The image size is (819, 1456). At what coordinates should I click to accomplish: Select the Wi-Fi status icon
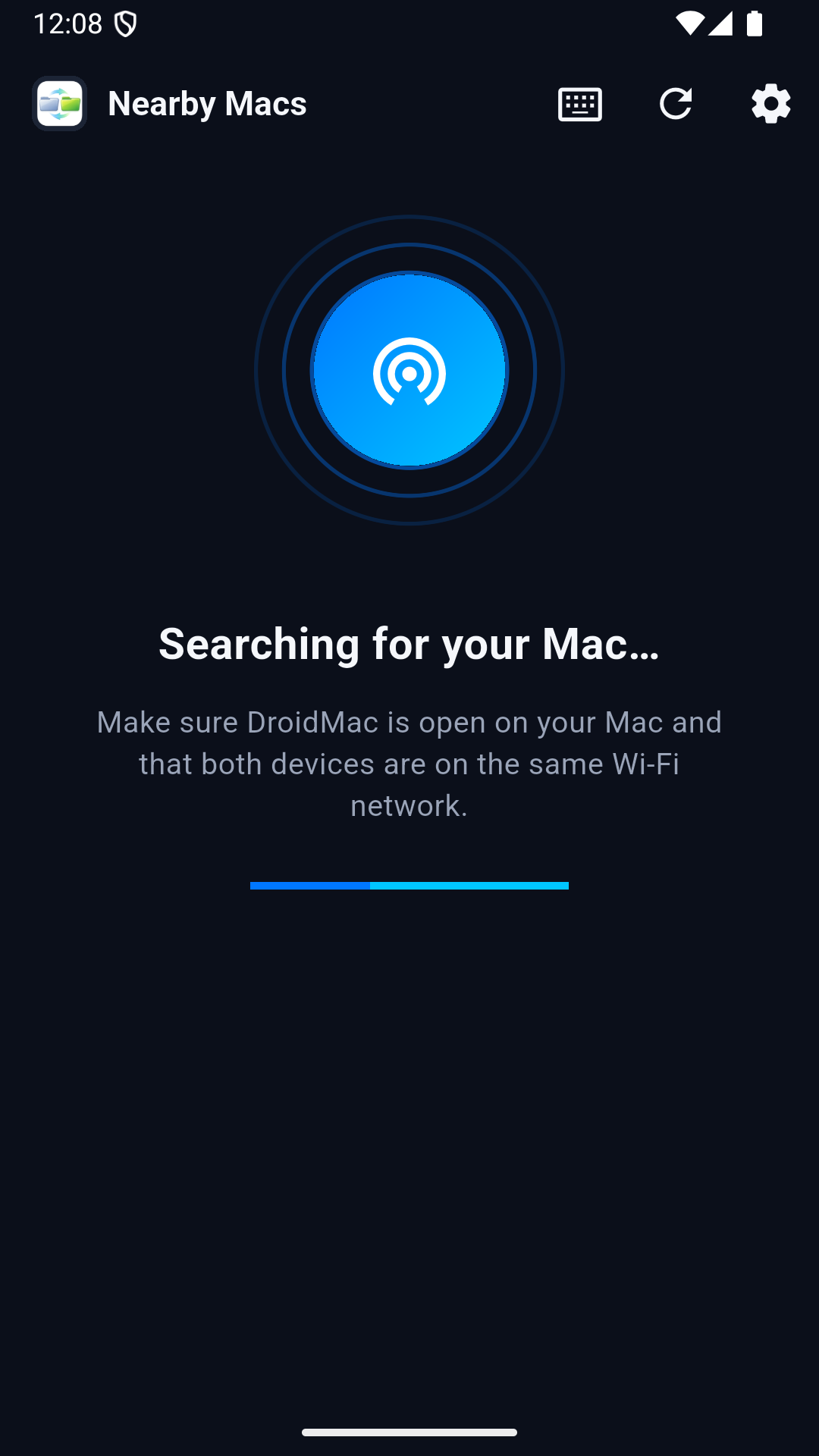(691, 23)
